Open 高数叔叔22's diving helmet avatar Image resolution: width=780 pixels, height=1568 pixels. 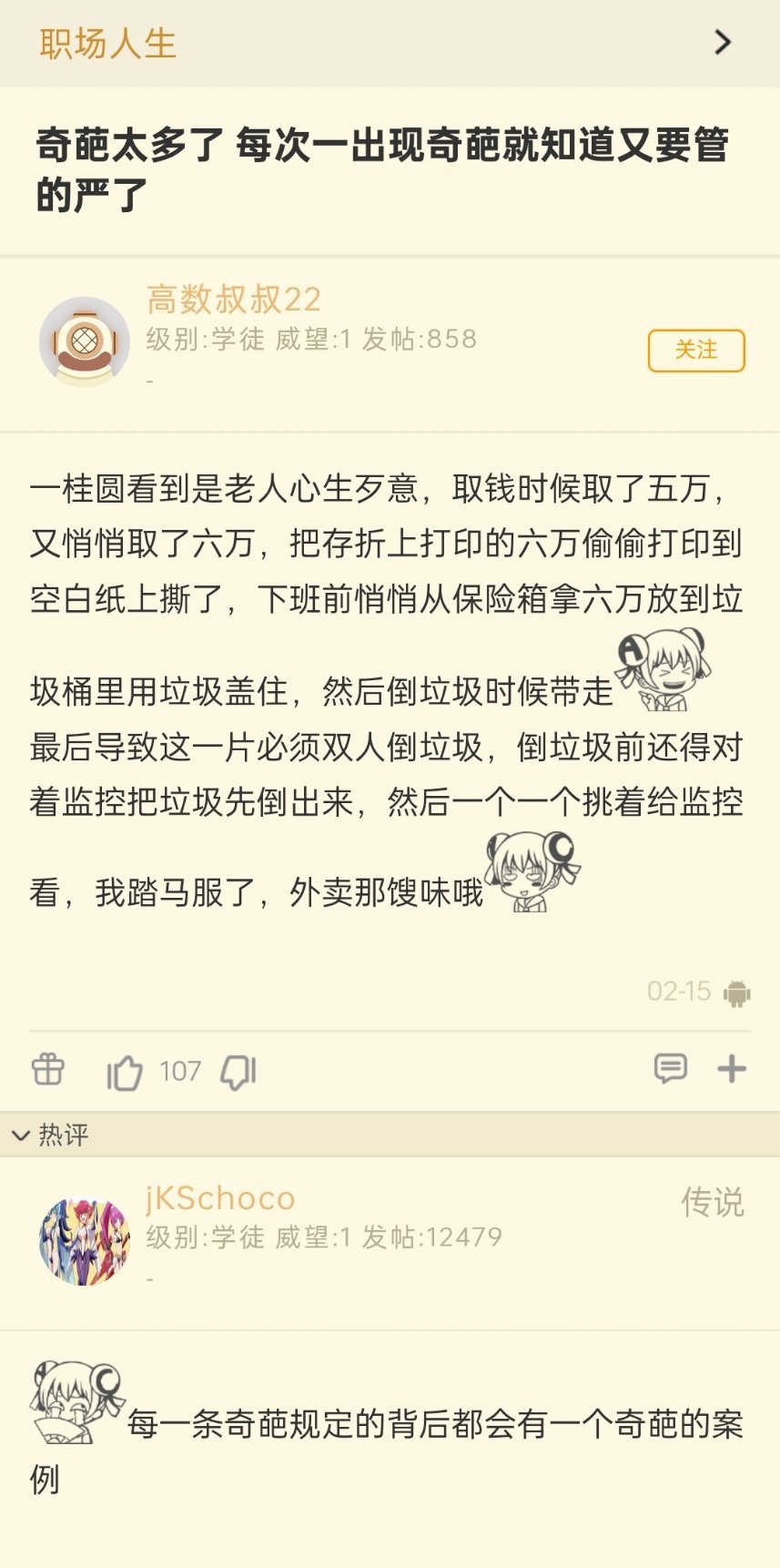(x=86, y=341)
